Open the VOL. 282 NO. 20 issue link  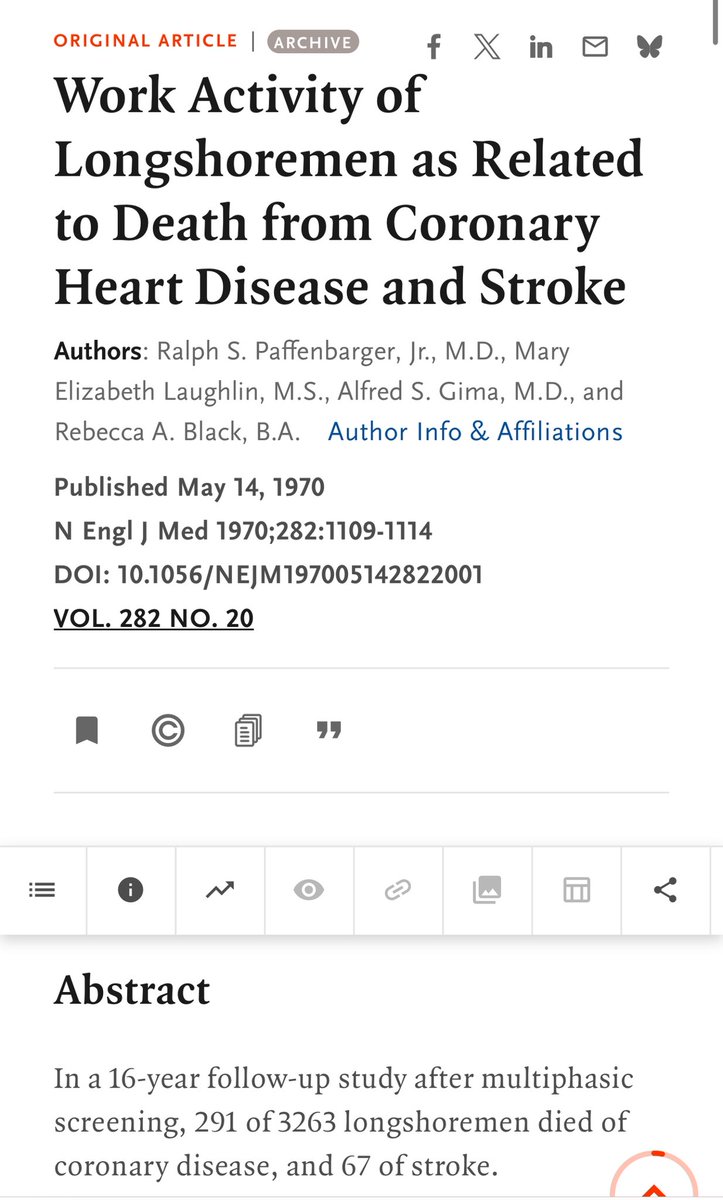(154, 618)
